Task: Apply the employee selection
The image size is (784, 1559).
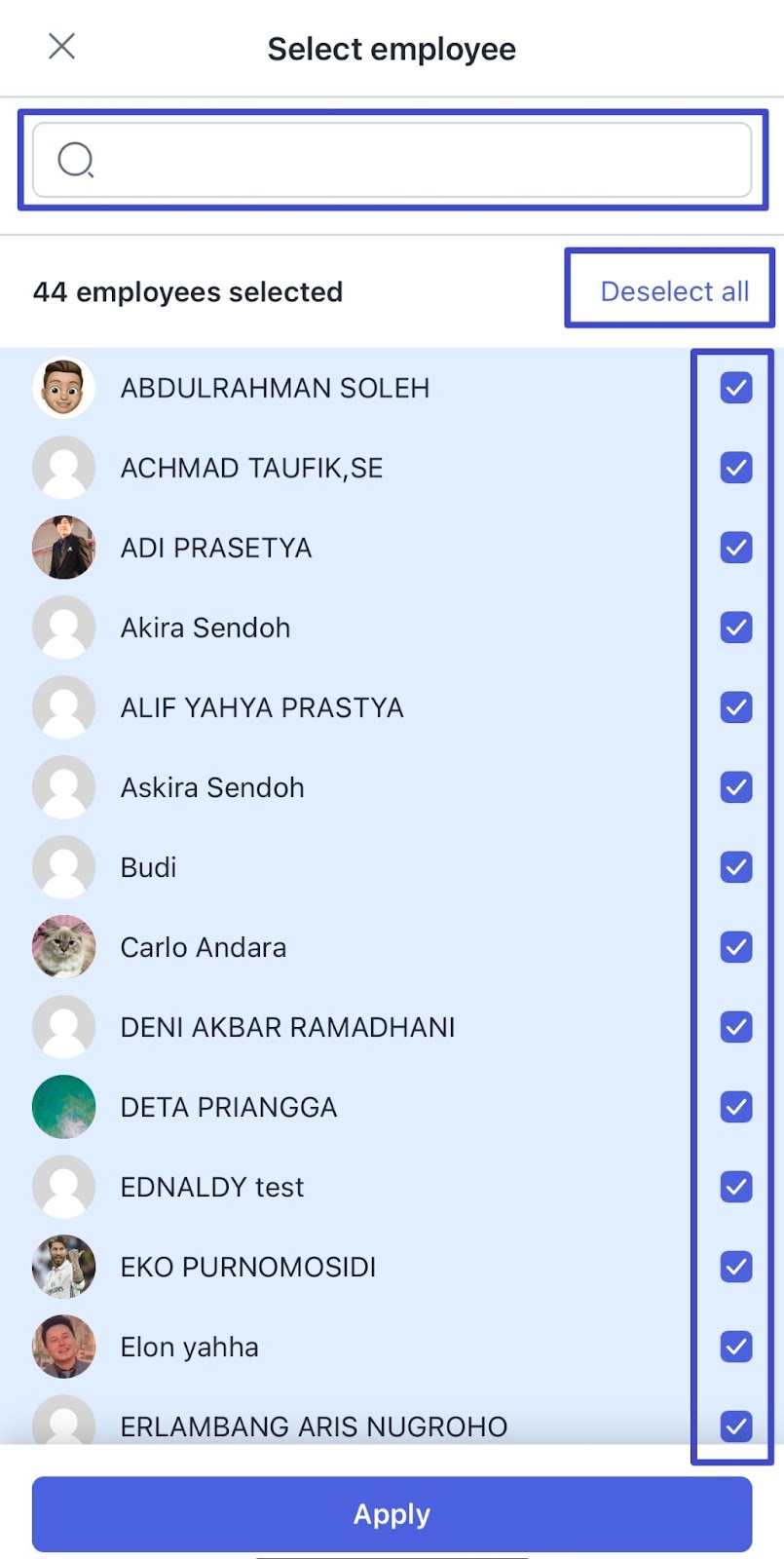Action: (392, 1513)
